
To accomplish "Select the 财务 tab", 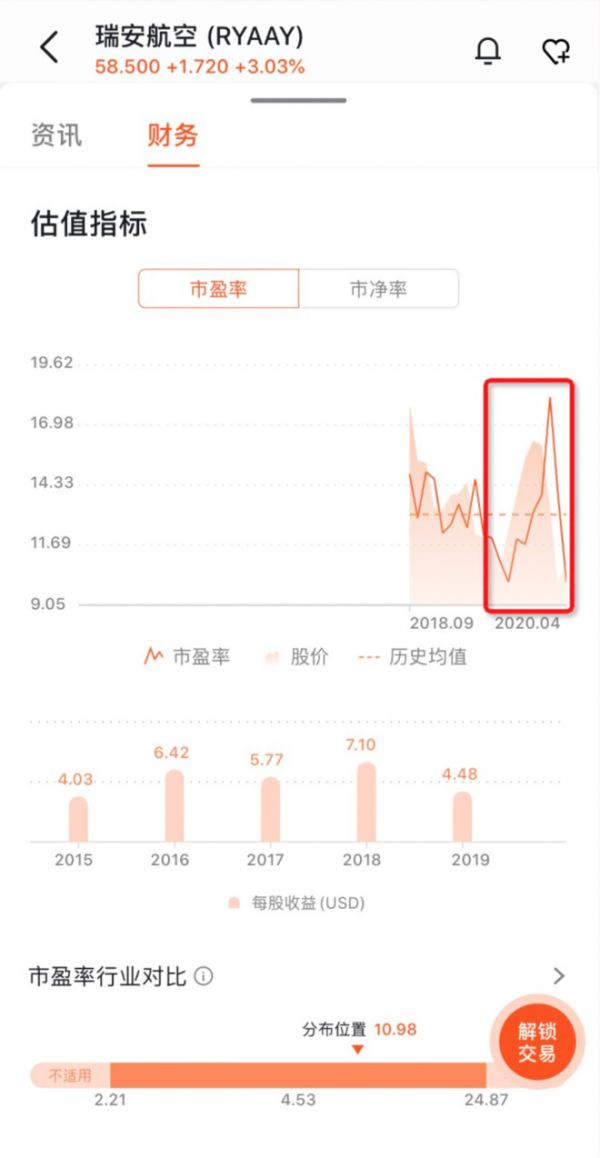I will (x=173, y=135).
